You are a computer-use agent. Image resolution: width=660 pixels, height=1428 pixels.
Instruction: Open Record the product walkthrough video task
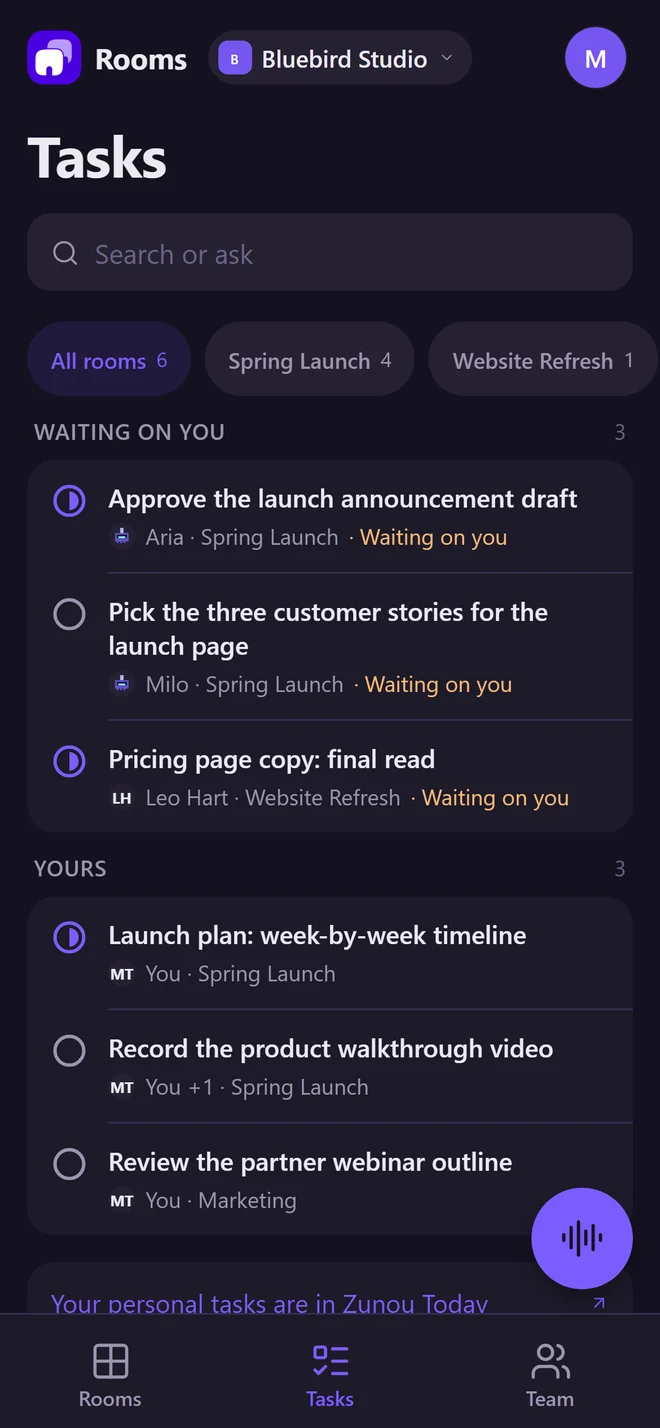click(x=330, y=1066)
